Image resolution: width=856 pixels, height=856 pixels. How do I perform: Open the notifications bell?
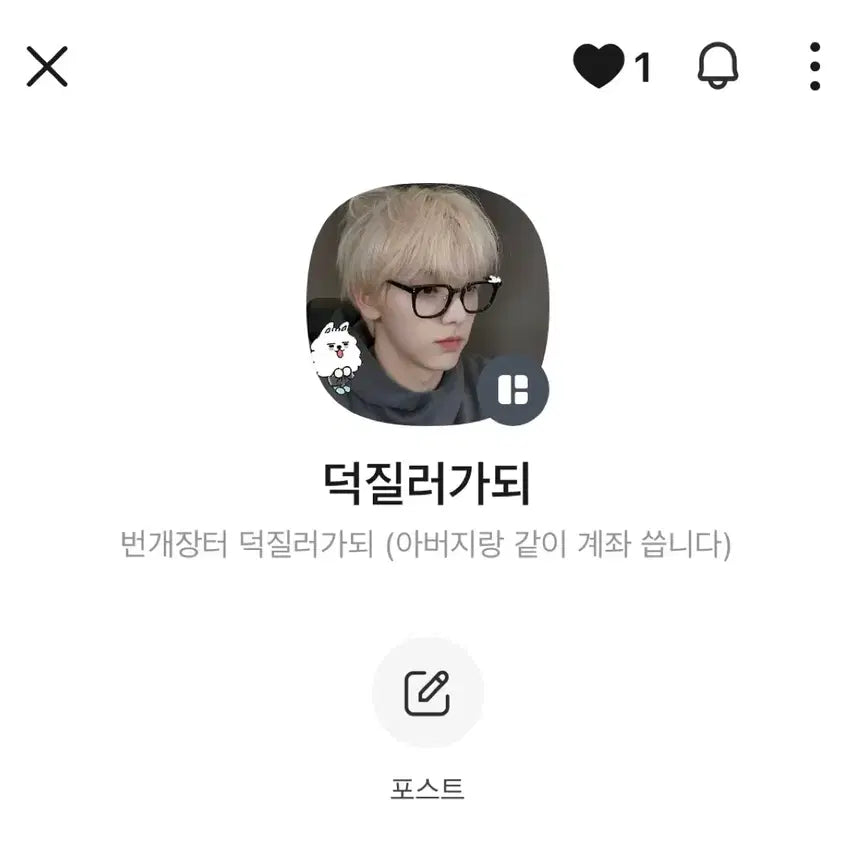click(x=717, y=67)
